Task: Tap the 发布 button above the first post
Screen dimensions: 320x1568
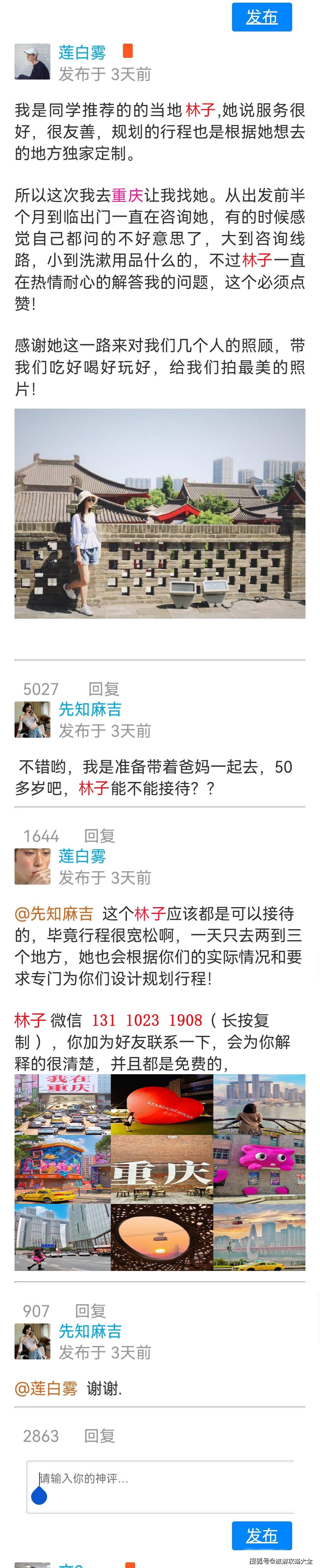Action: 262,16
